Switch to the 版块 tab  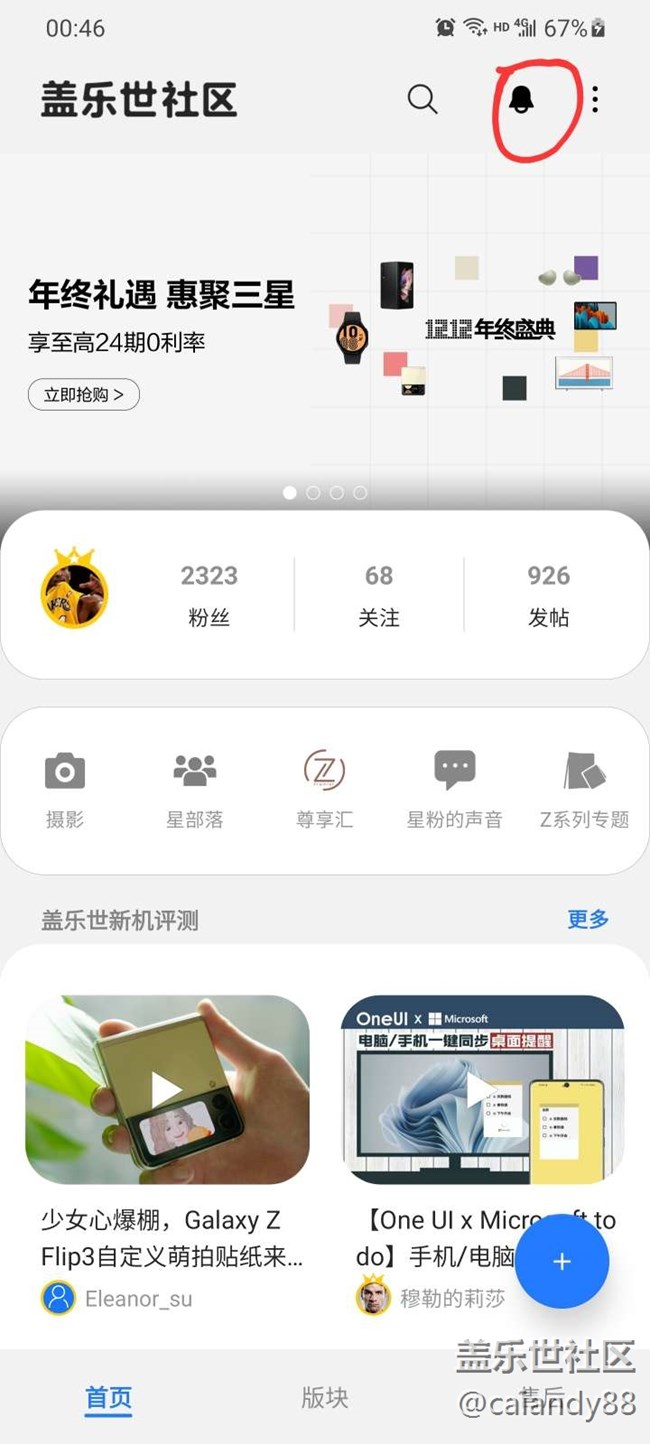(325, 1397)
